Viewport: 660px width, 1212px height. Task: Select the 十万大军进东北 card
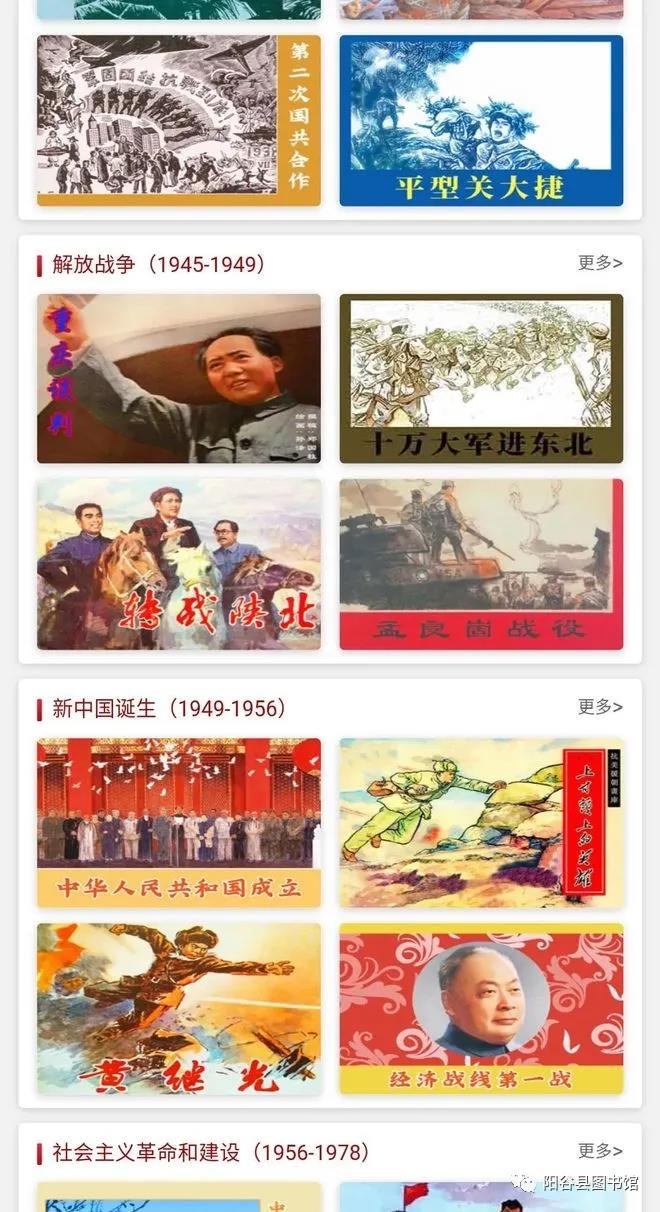click(481, 378)
